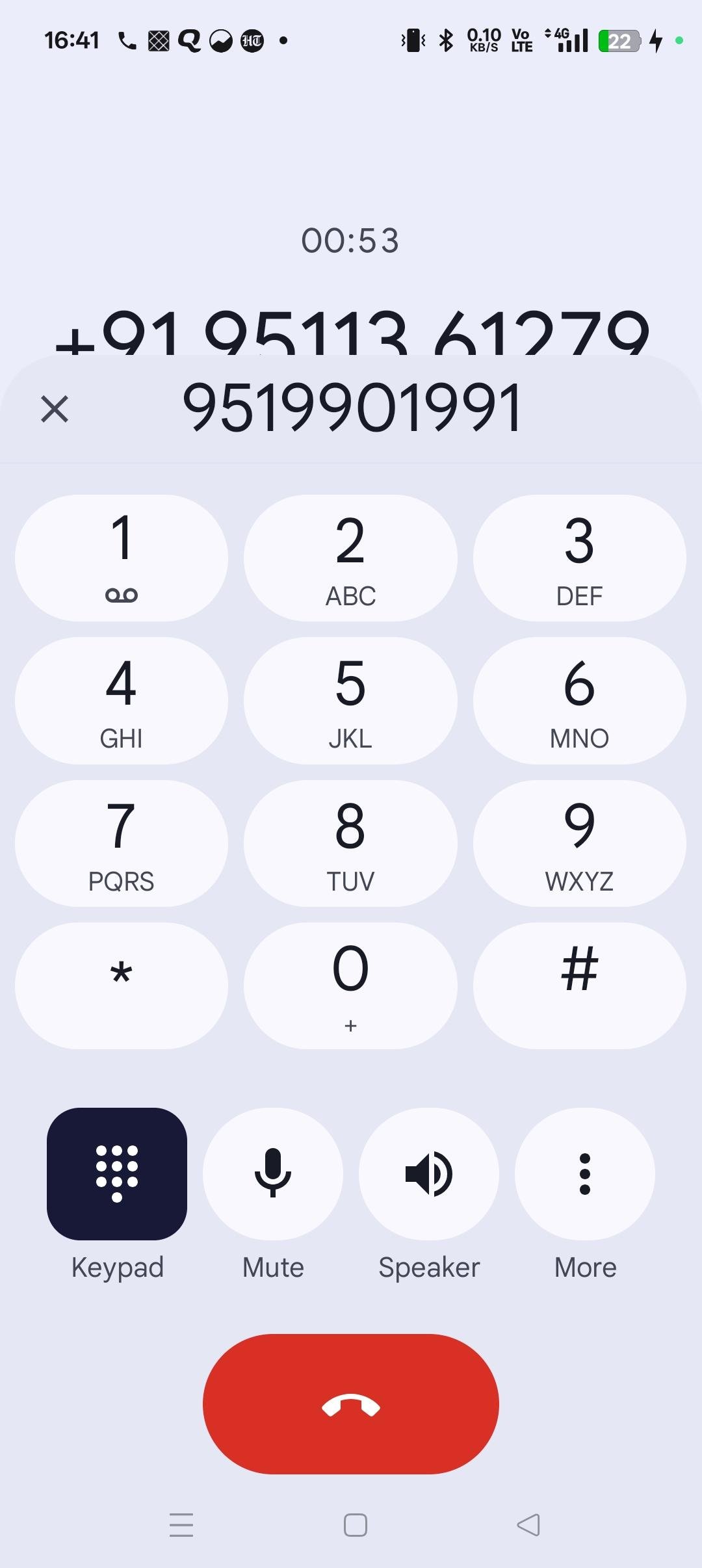Dial digit 1 on the keypad
The height and width of the screenshot is (1568, 702).
[122, 558]
